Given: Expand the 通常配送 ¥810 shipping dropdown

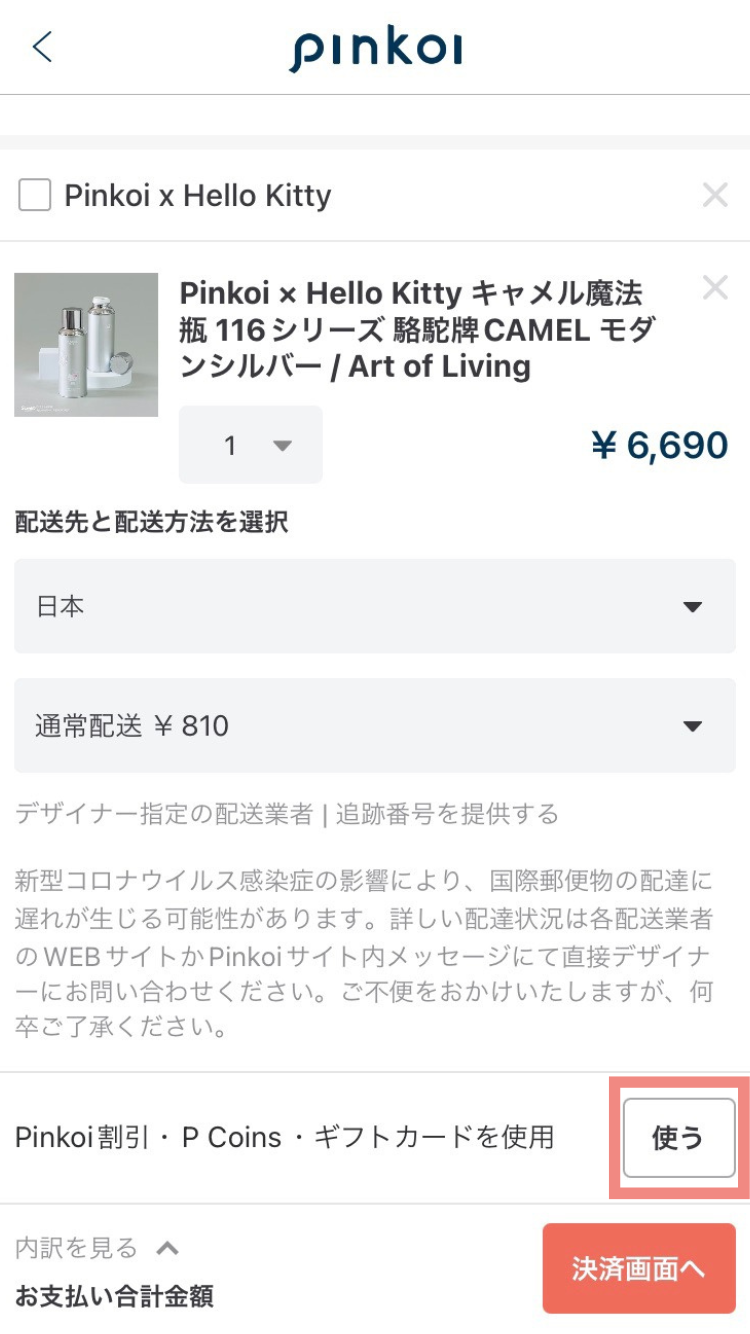Looking at the screenshot, I should click(373, 726).
